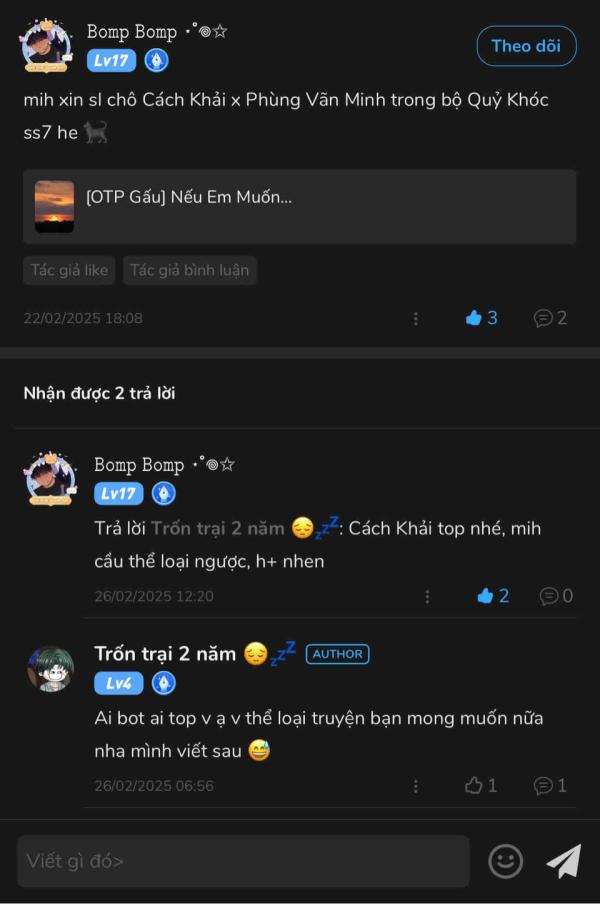Open the emoji picker
600x904 pixels.
point(505,861)
